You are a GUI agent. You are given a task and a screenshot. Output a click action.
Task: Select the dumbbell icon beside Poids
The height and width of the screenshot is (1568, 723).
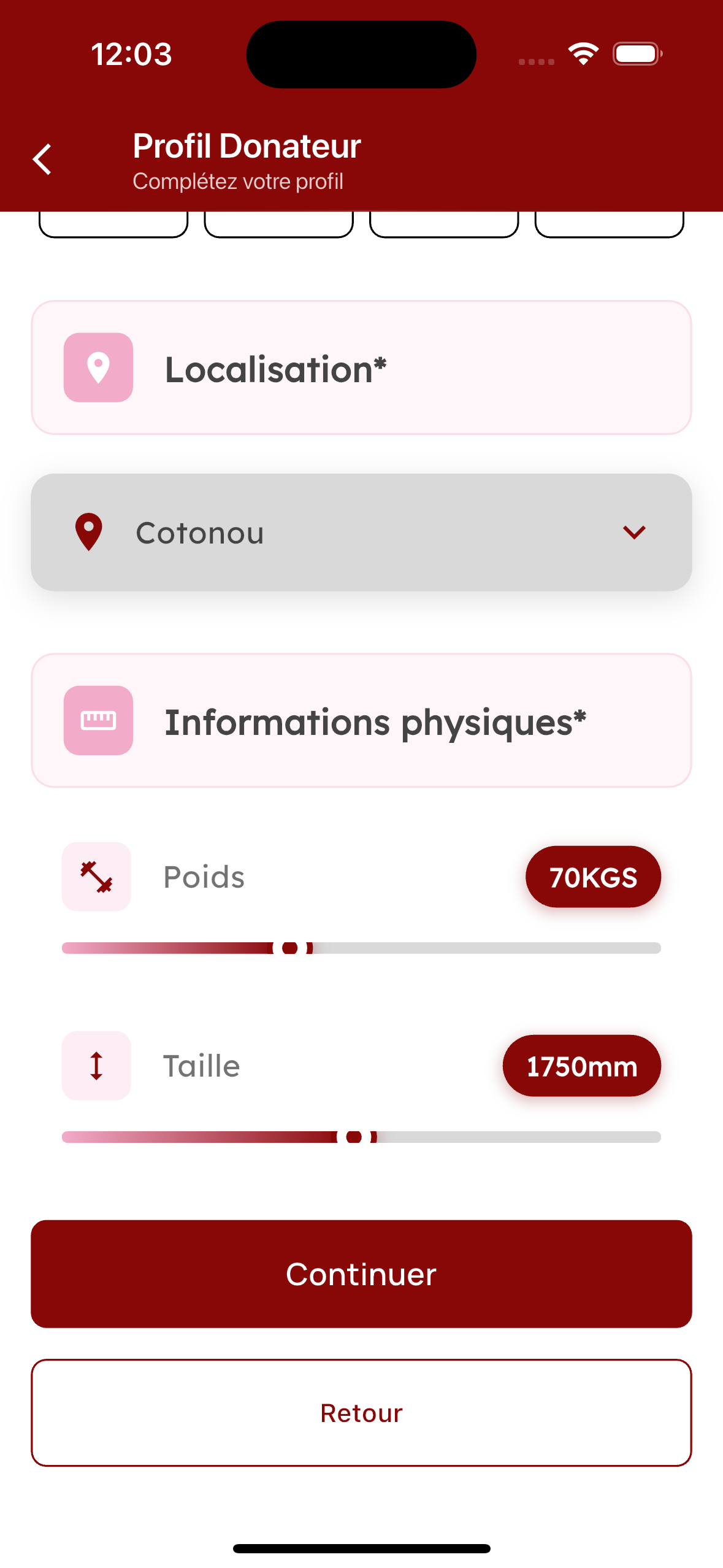click(96, 876)
